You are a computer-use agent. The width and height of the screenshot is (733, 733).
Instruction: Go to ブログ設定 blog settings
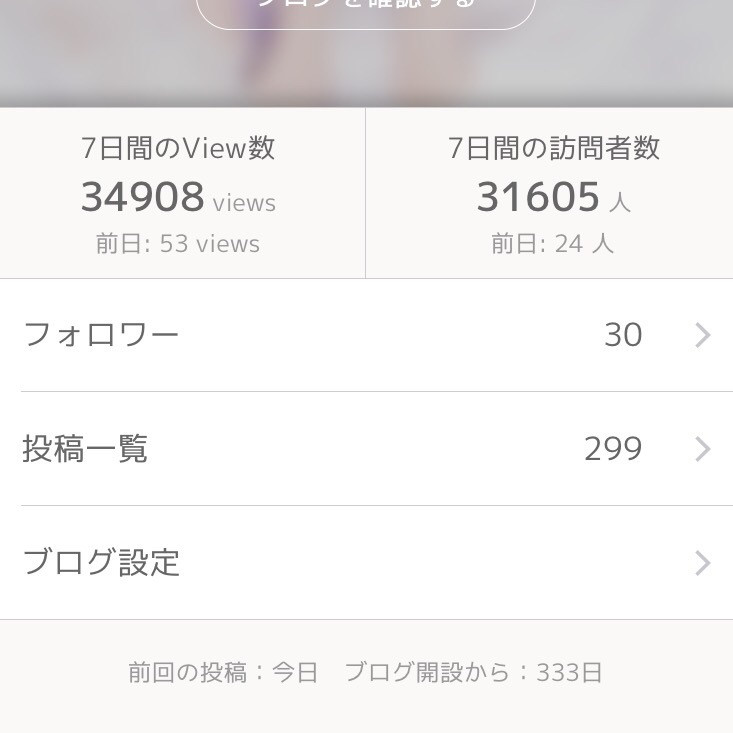click(x=366, y=563)
